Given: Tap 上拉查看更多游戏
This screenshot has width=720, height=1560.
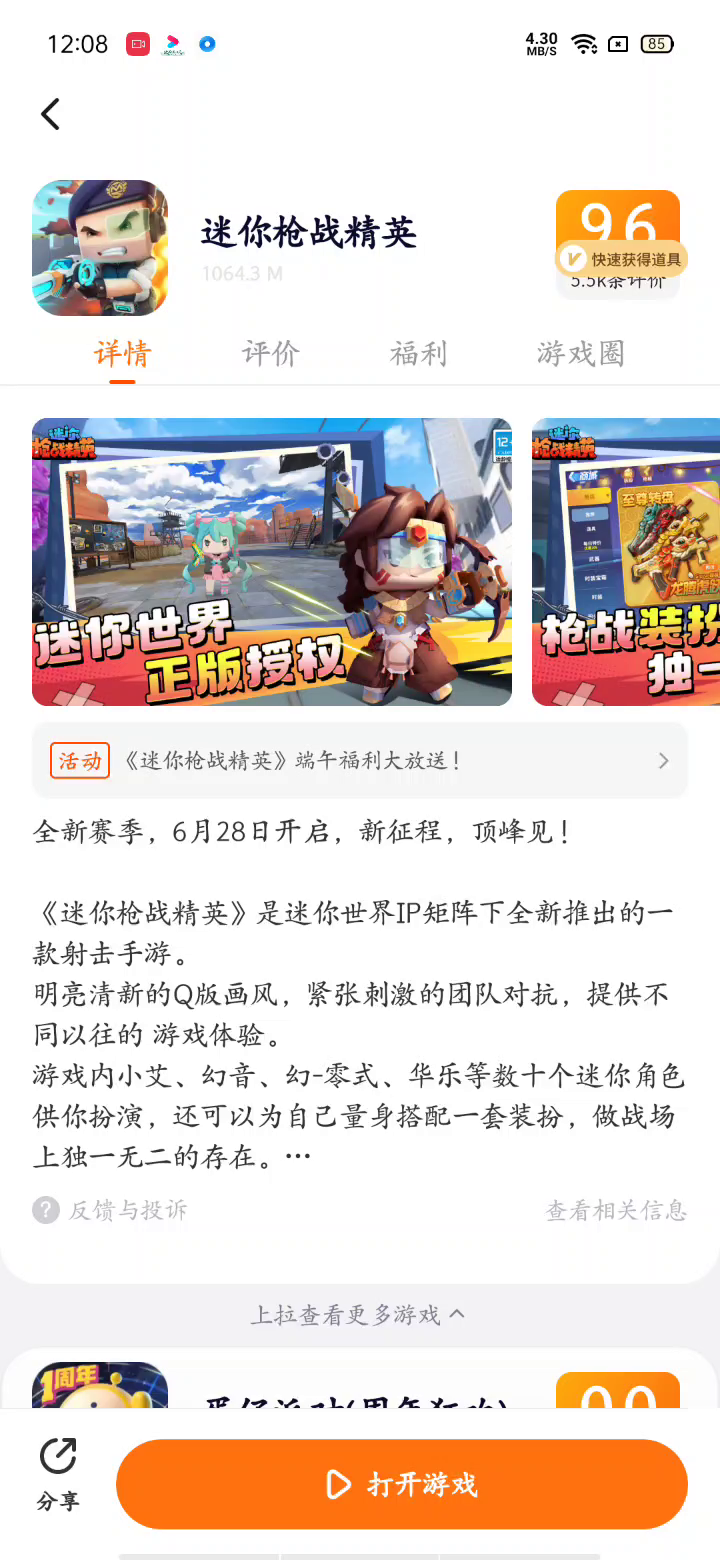Looking at the screenshot, I should click(358, 1314).
